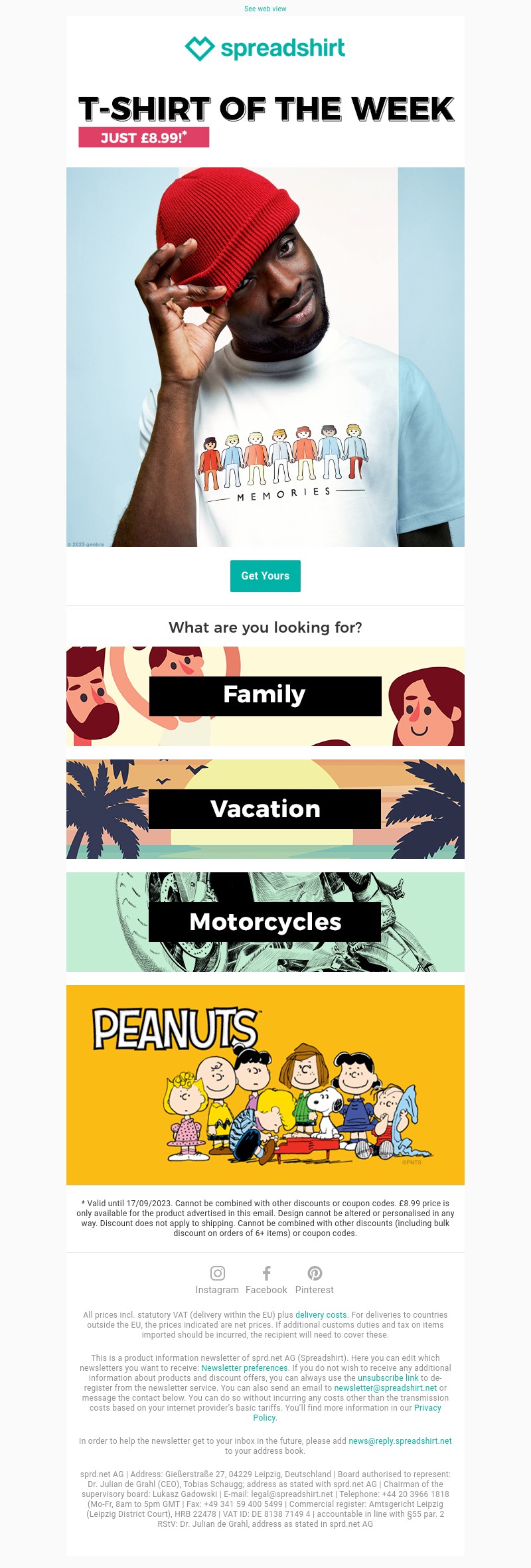Email newsletter@spreadshirt.net

[385, 1387]
